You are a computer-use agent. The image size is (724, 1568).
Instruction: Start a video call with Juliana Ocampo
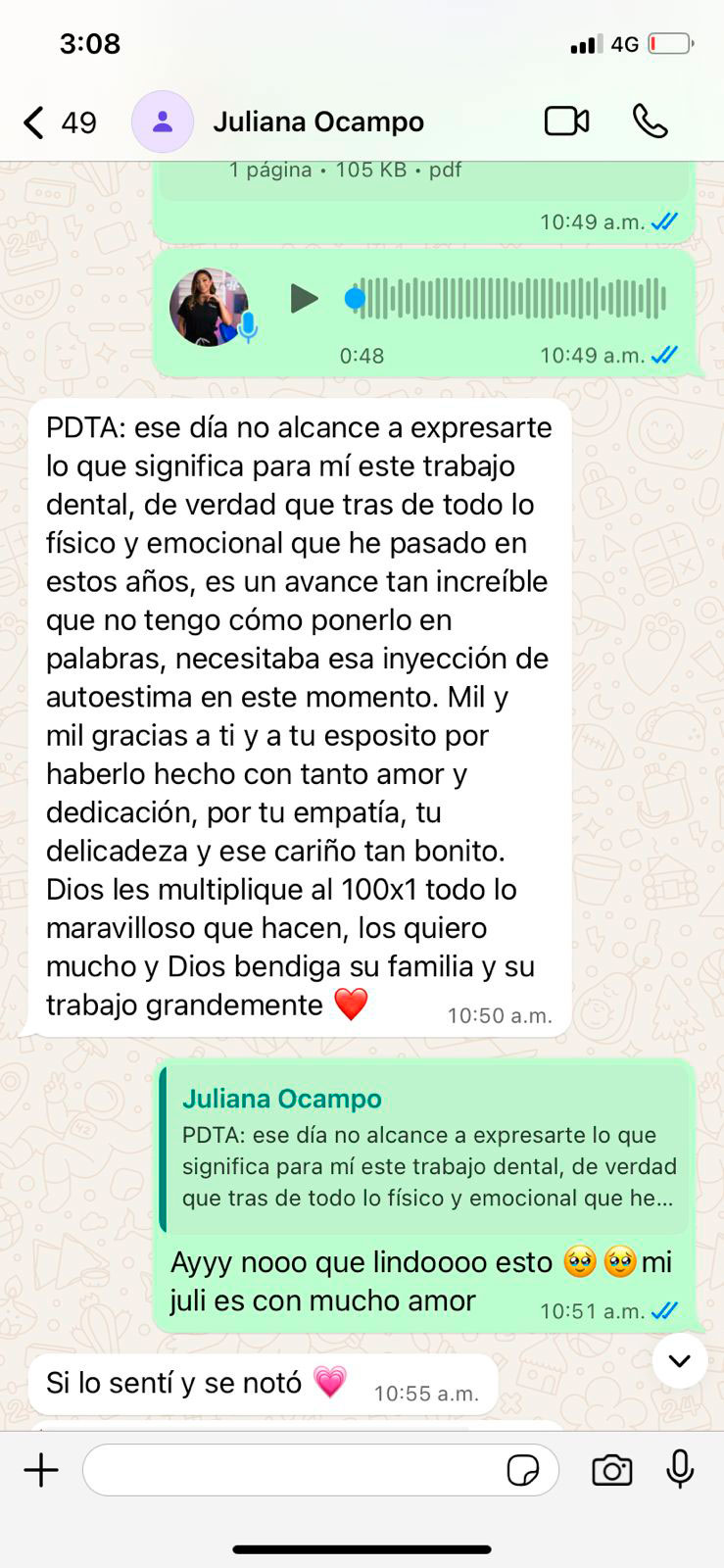[566, 121]
